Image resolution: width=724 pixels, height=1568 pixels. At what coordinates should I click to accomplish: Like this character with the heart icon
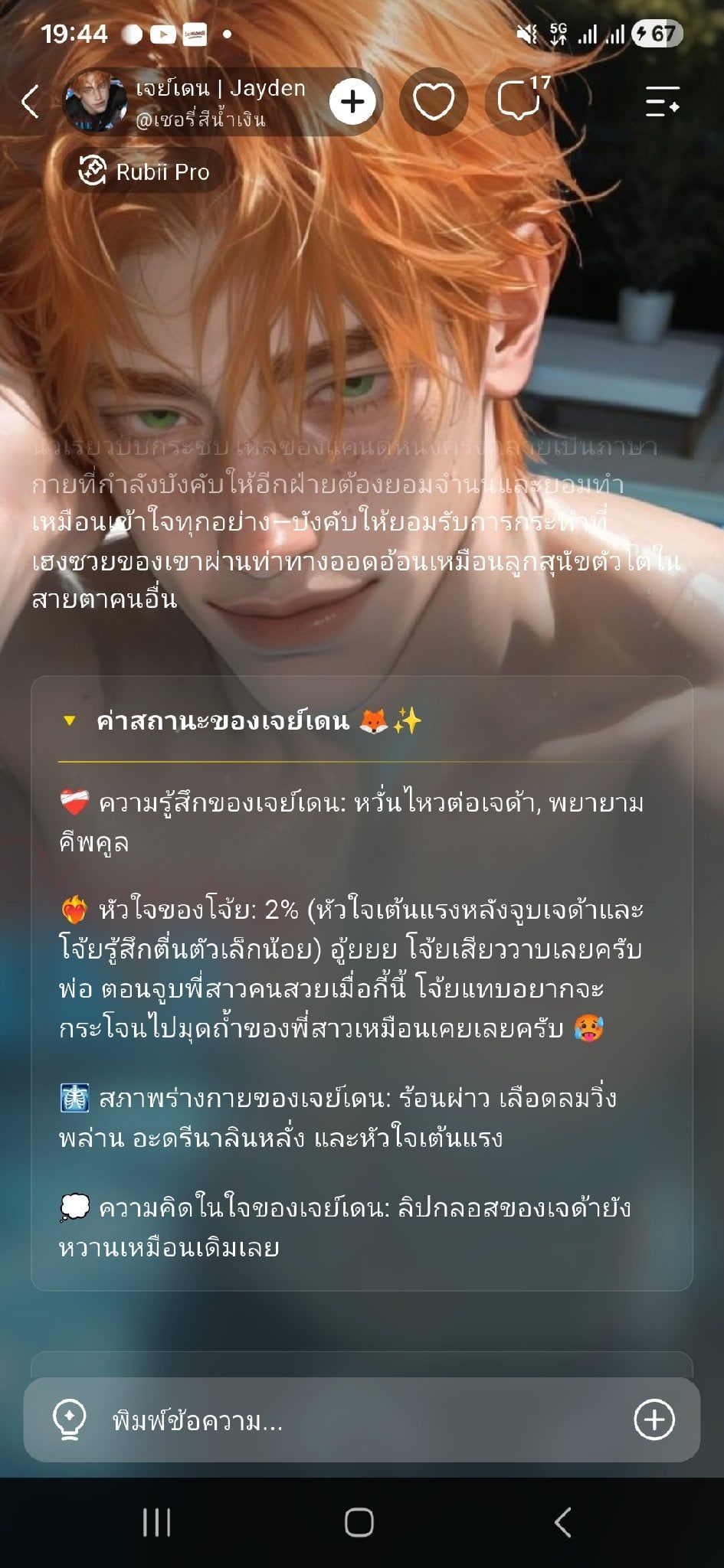click(434, 102)
